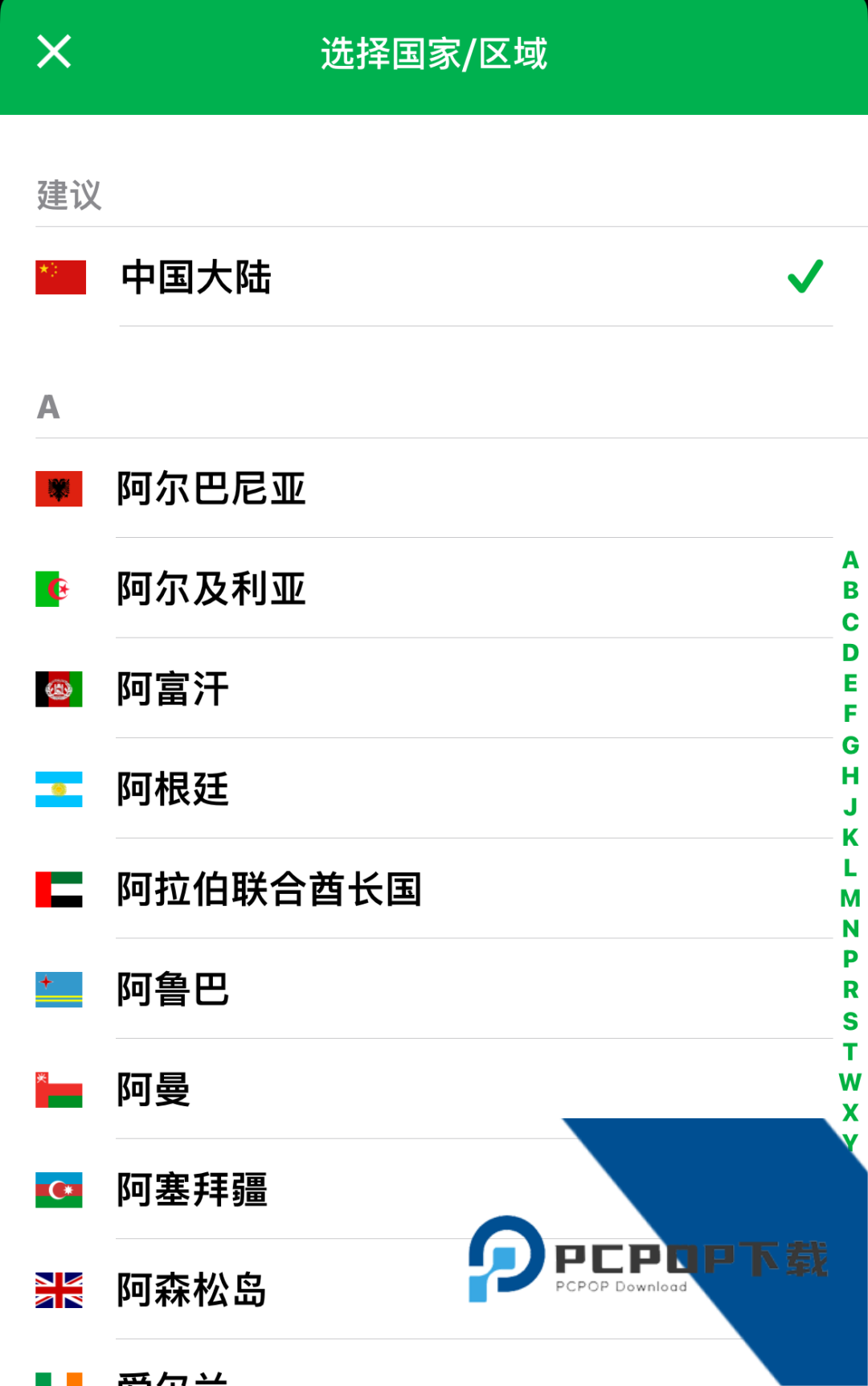Jump to letter B in index

[x=850, y=591]
